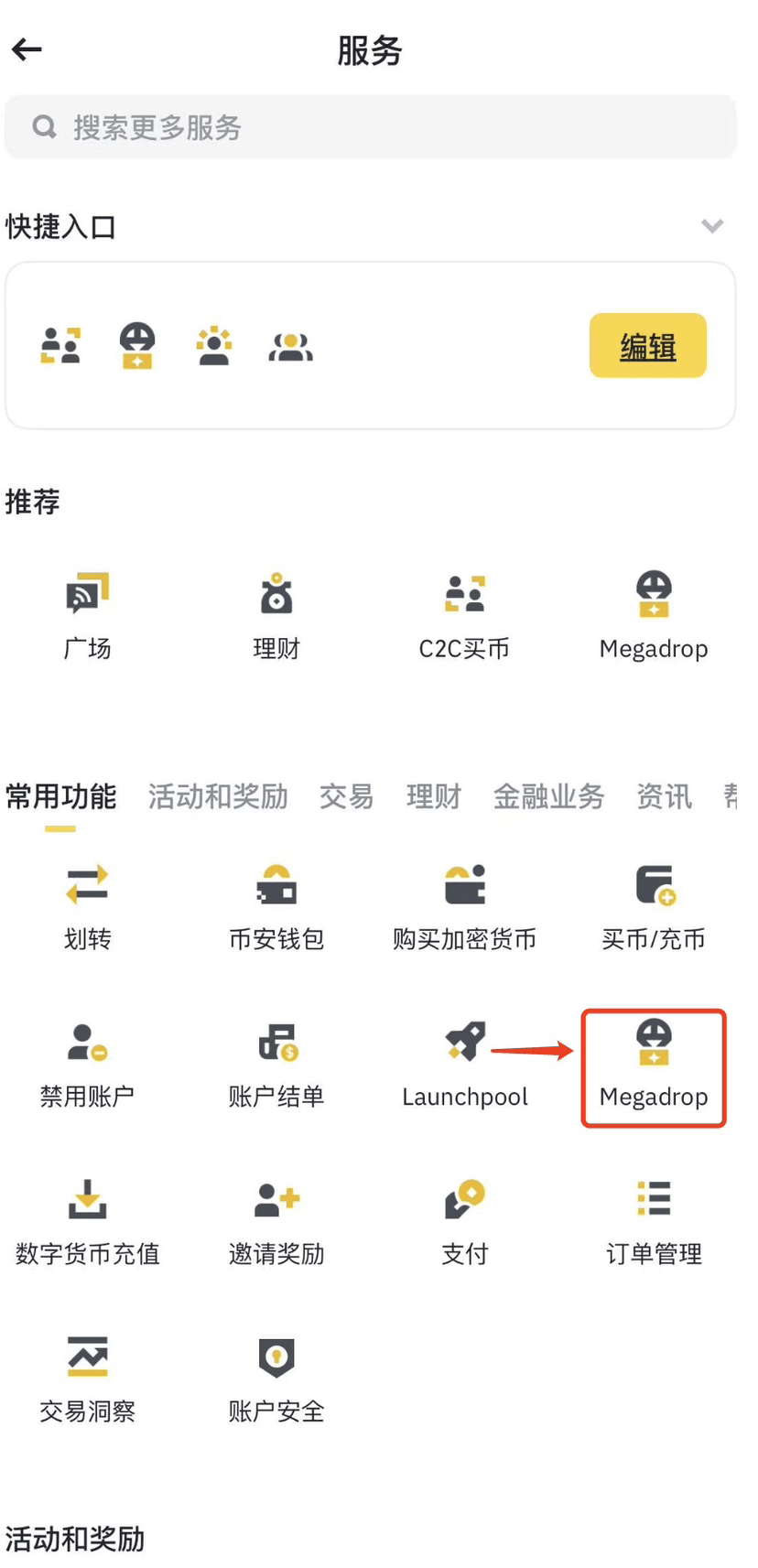
Task: Open the 划转 transfer function
Action: (x=87, y=905)
